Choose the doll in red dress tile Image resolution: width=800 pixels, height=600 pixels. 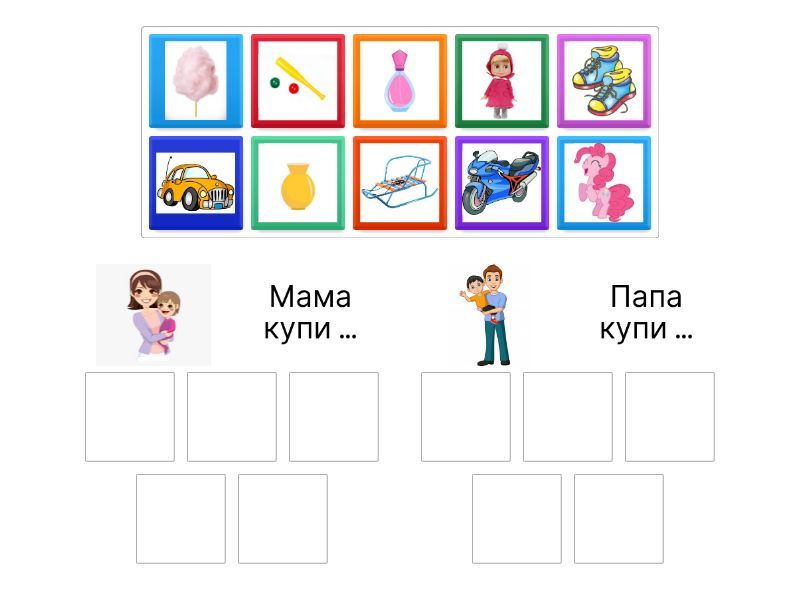[502, 82]
